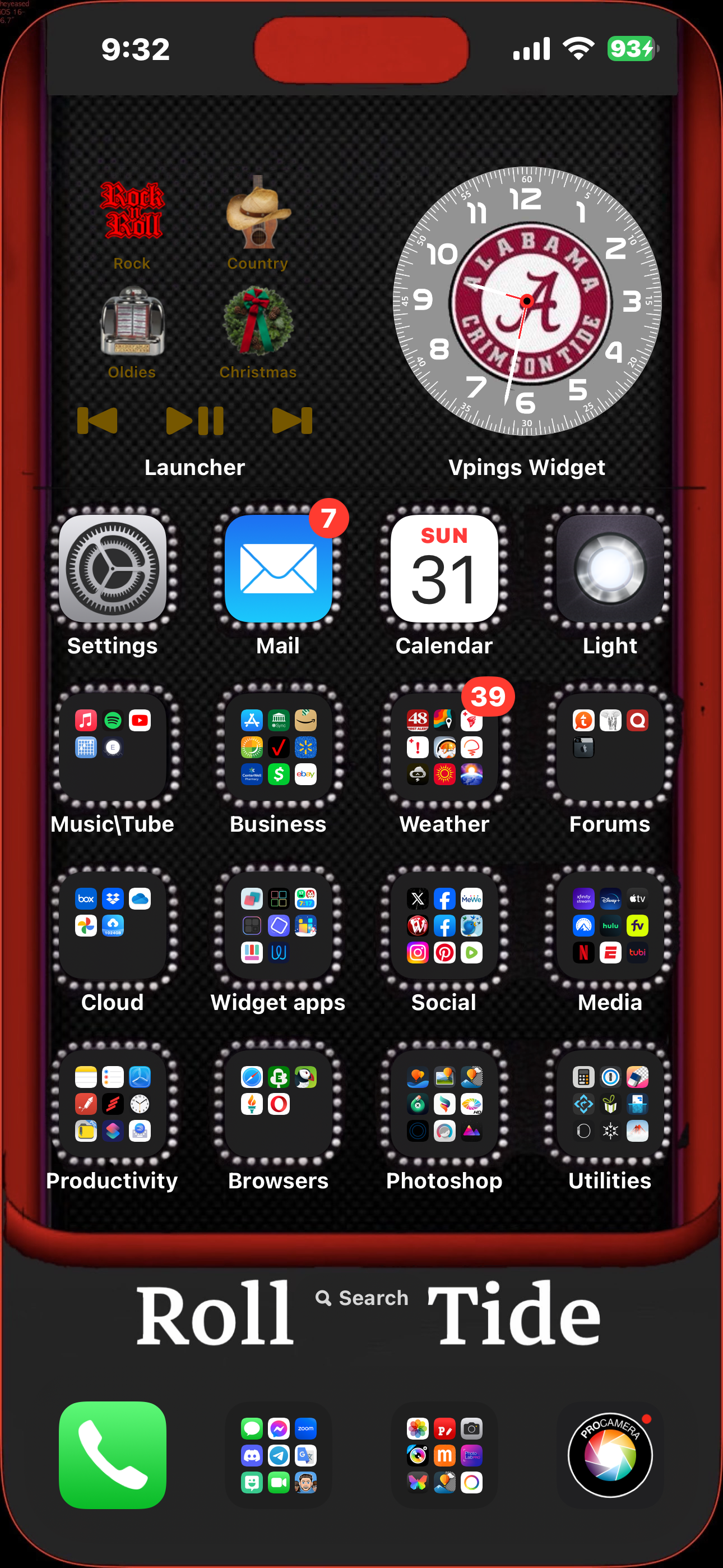This screenshot has width=723, height=1568.
Task: Open the Social folder
Action: click(x=444, y=925)
